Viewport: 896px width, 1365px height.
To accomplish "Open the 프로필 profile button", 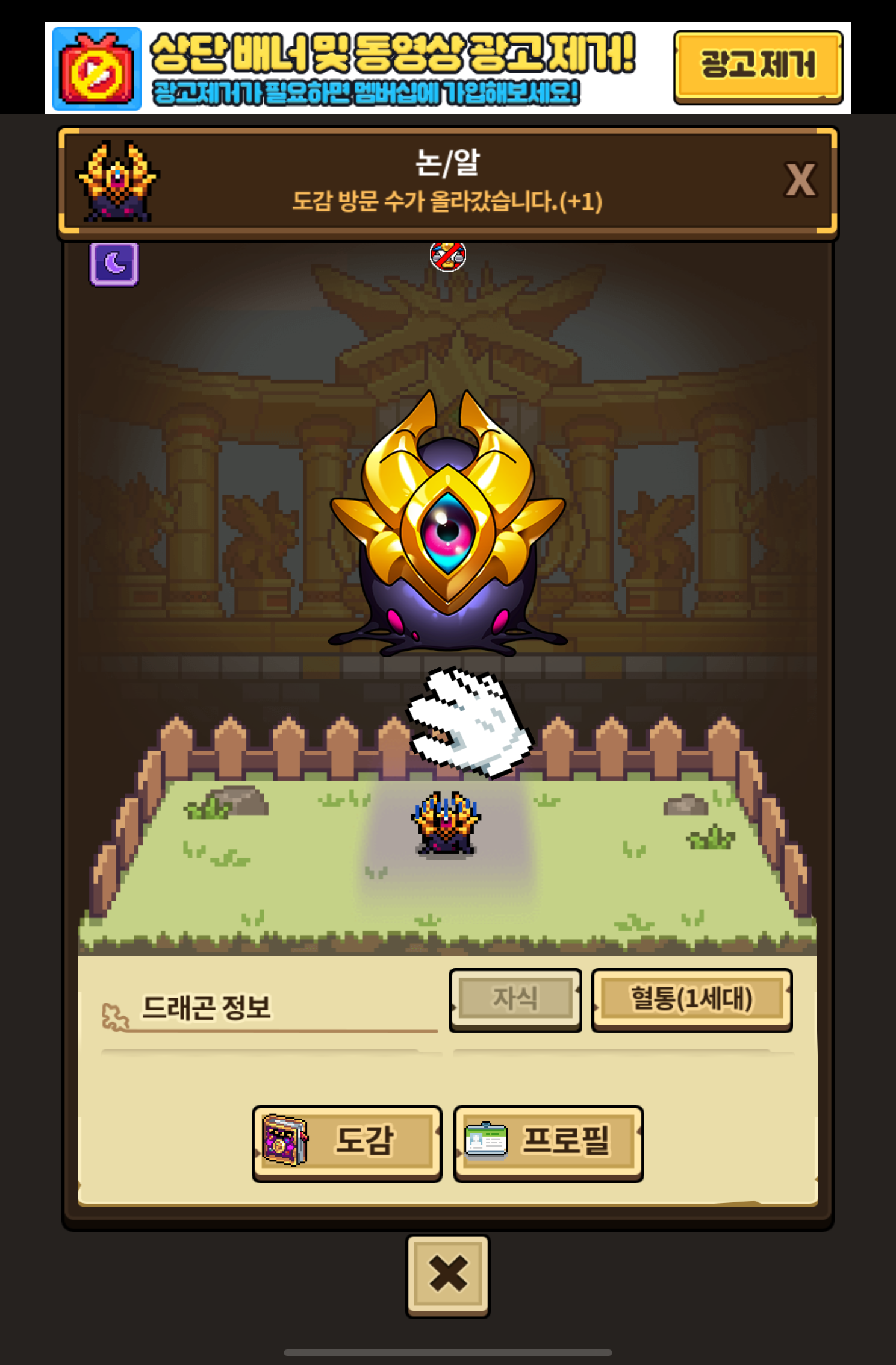I will tap(549, 1143).
